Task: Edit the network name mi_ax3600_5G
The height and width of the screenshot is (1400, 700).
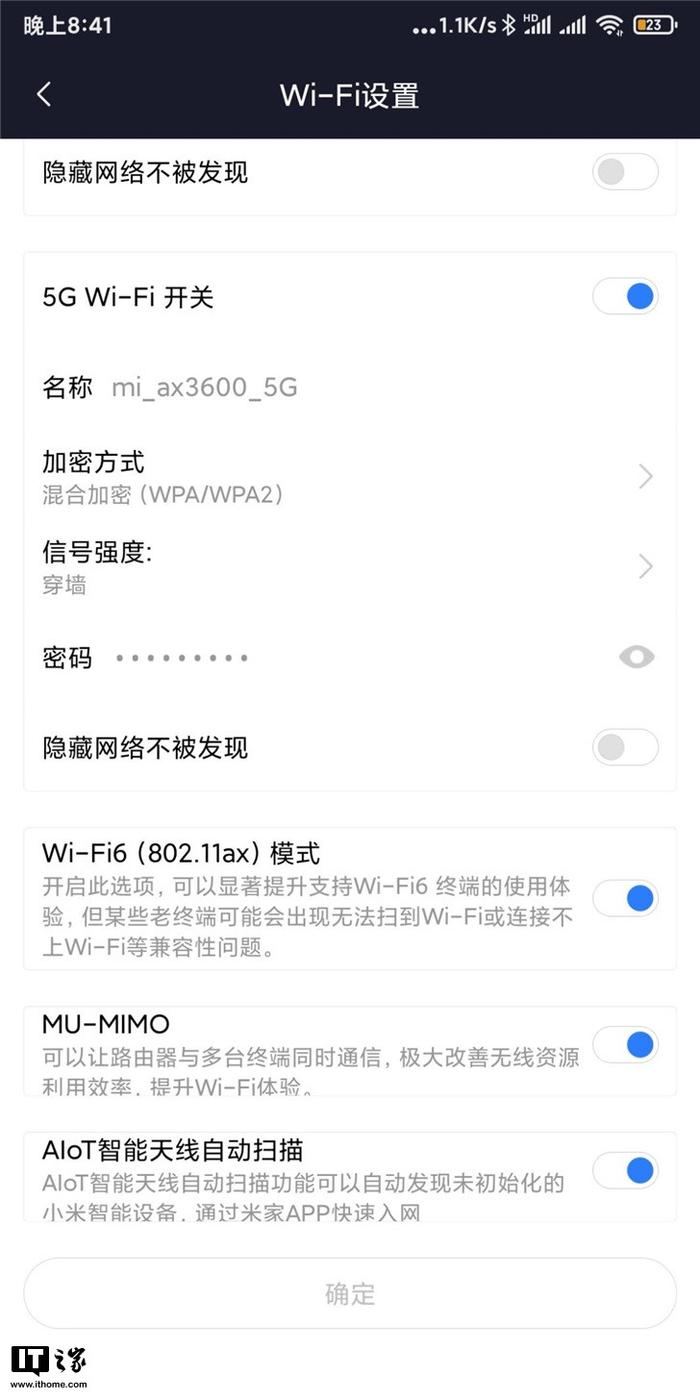Action: (x=204, y=388)
